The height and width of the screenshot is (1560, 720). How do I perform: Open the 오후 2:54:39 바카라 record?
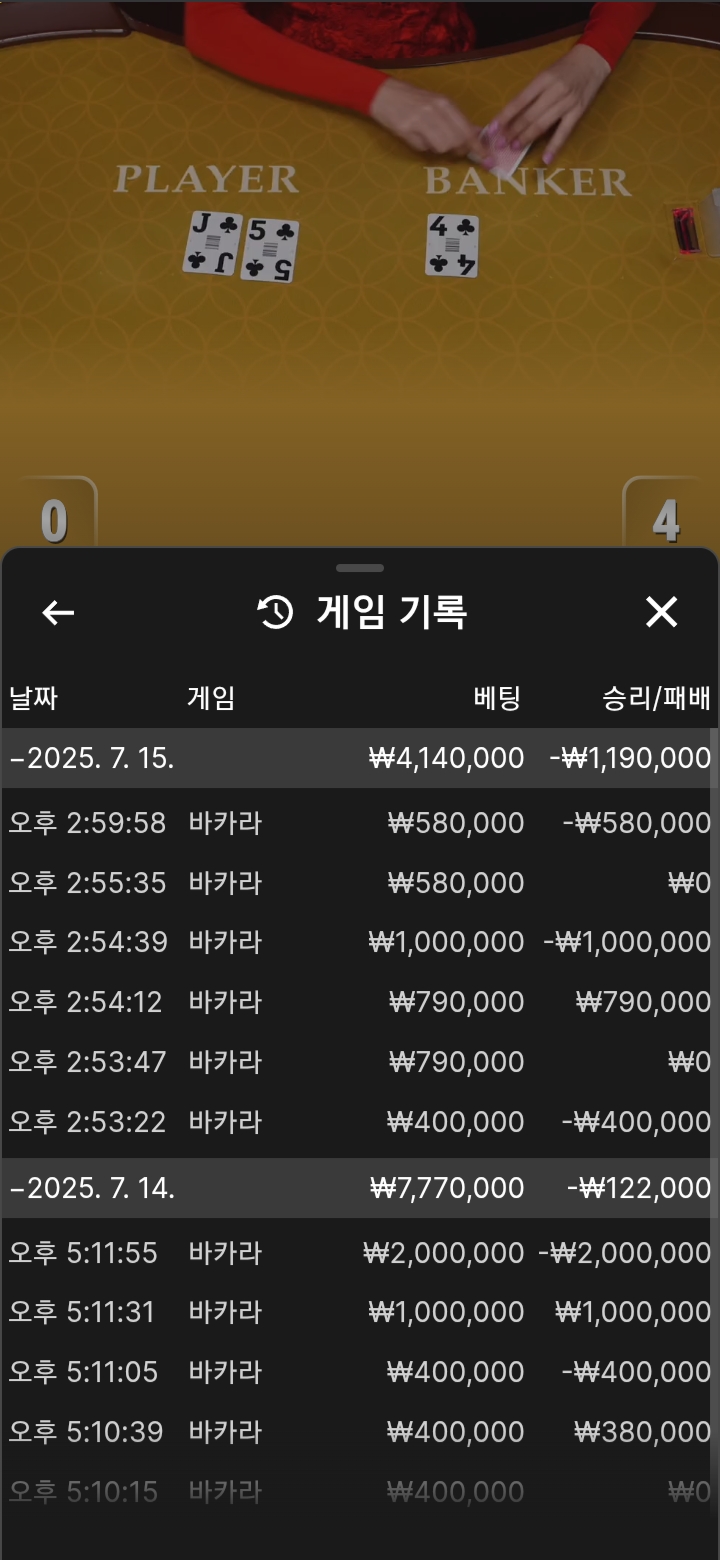pyautogui.click(x=359, y=942)
